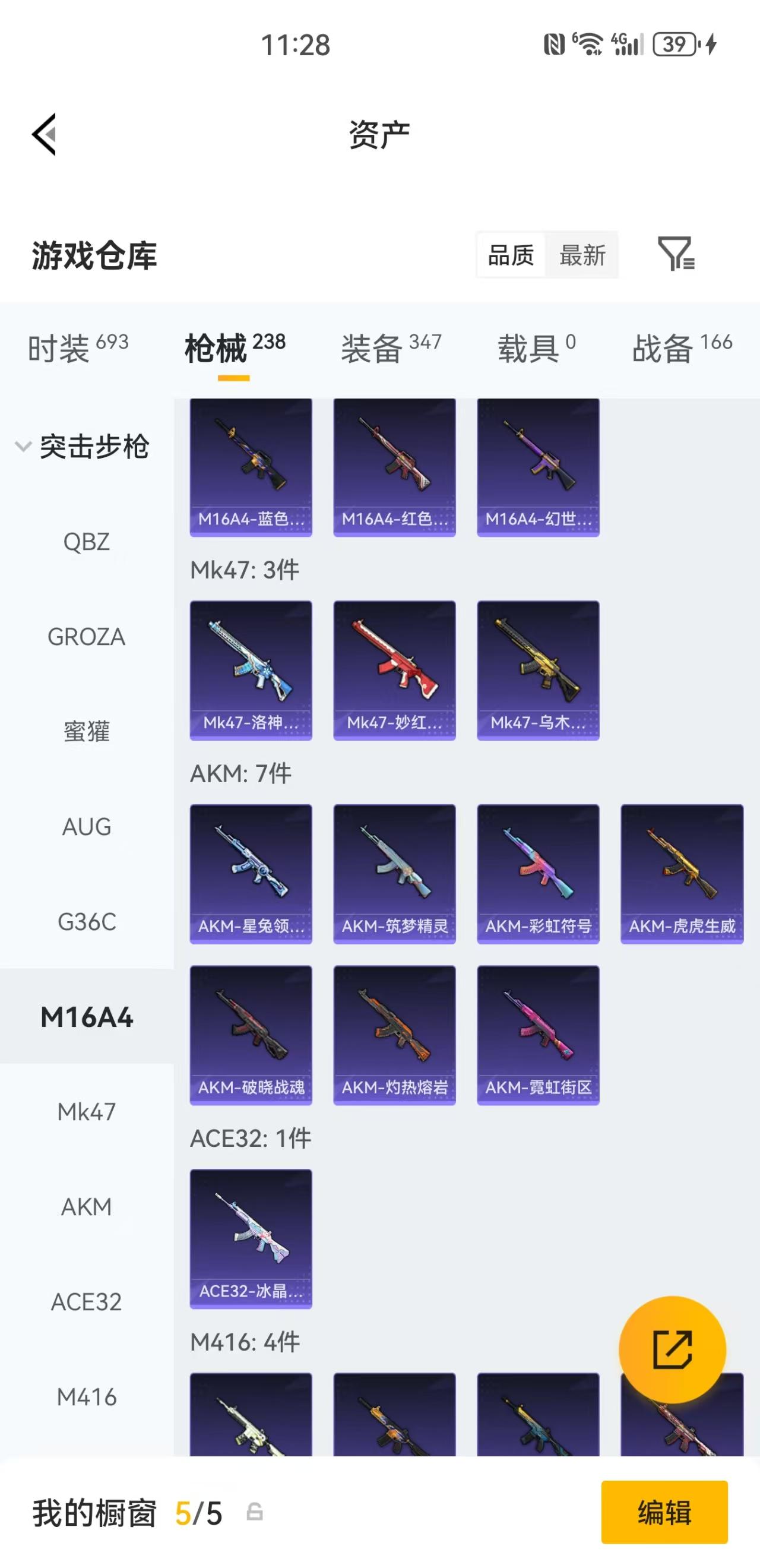
Task: Open the ACE32-冰晶 skin tile
Action: (251, 1239)
